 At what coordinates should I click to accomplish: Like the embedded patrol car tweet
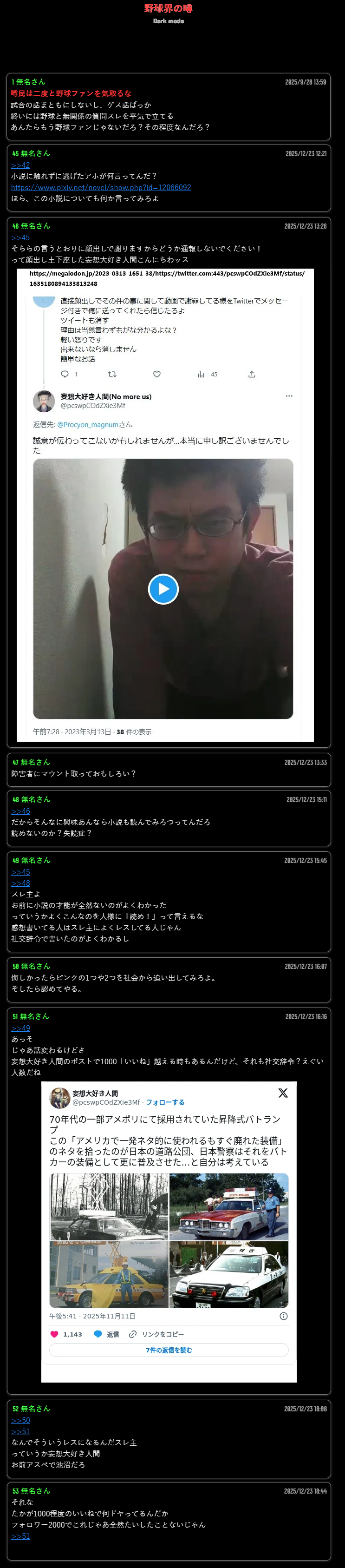[66, 1334]
